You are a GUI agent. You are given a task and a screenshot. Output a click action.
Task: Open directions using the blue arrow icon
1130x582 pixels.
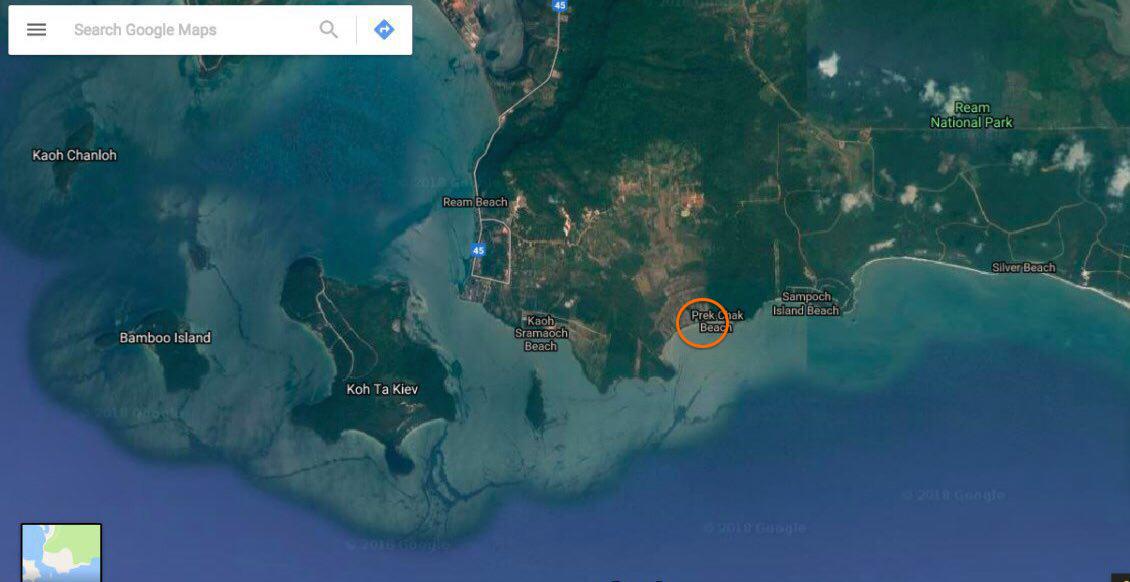[x=384, y=30]
